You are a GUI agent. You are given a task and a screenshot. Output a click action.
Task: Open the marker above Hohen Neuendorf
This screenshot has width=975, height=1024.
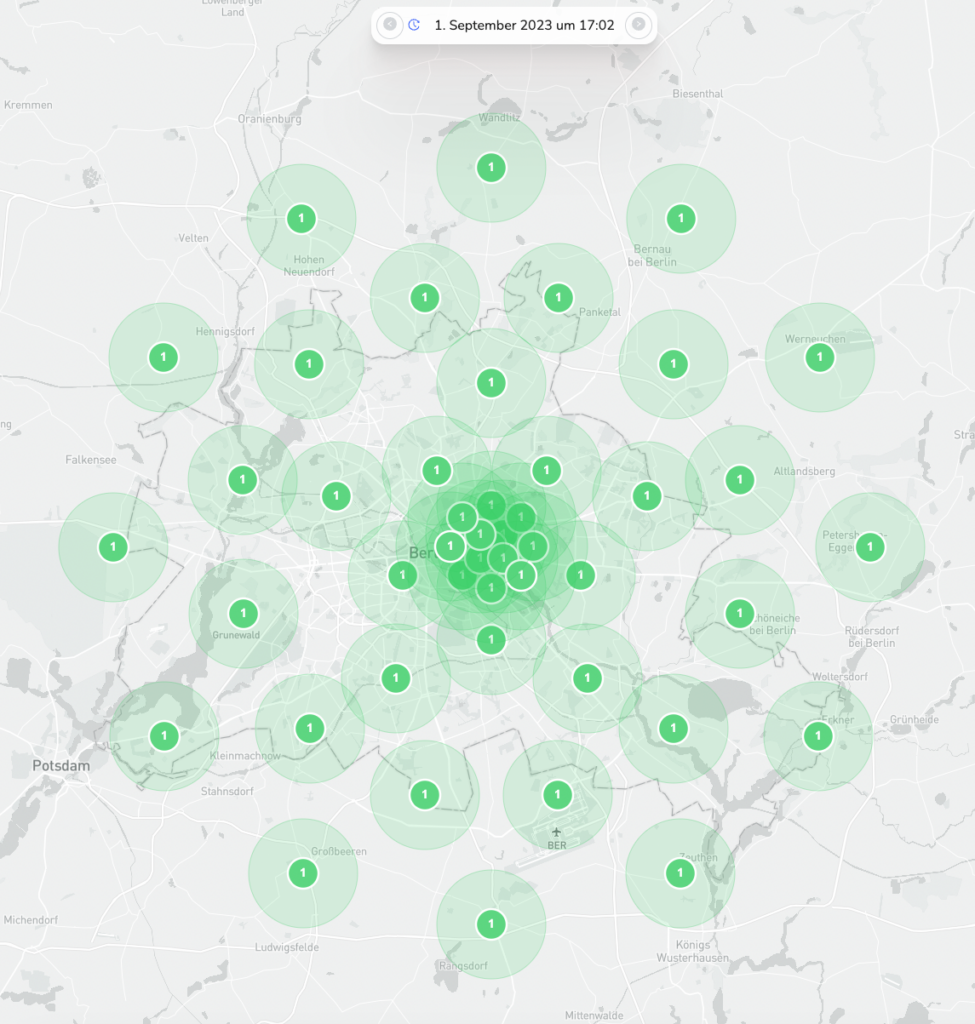(301, 218)
